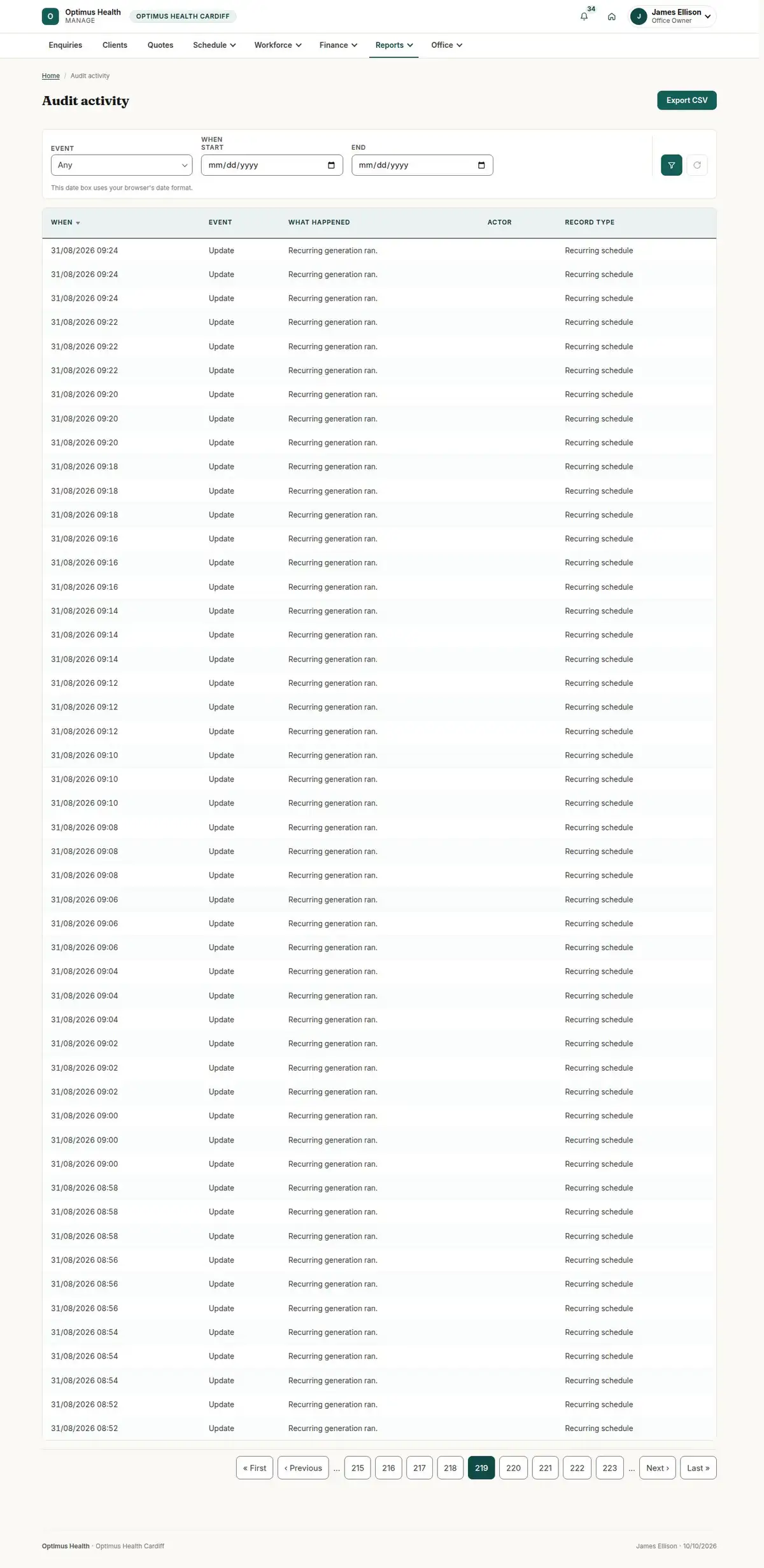Export audit activity as CSV
Image resolution: width=764 pixels, height=1568 pixels.
(x=686, y=101)
